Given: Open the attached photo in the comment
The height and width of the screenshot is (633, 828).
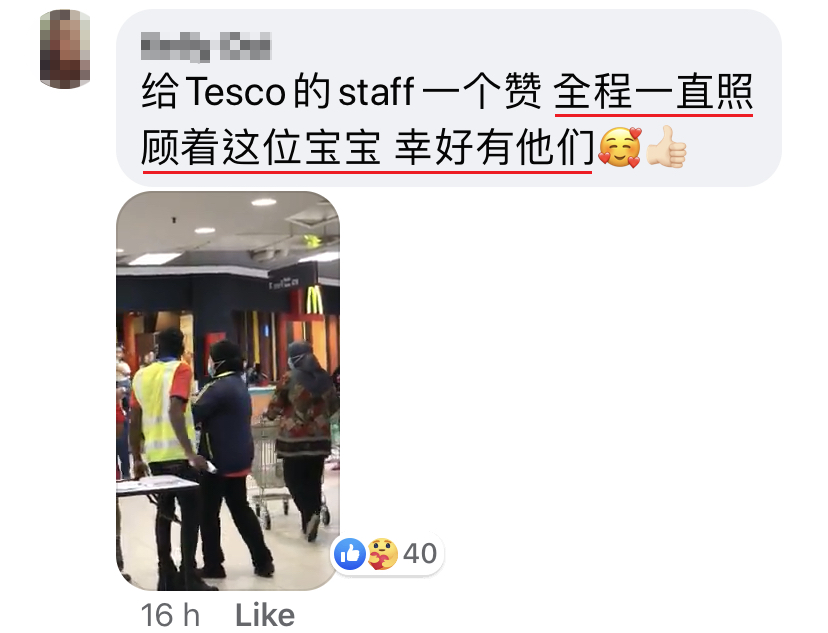Looking at the screenshot, I should pyautogui.click(x=228, y=390).
